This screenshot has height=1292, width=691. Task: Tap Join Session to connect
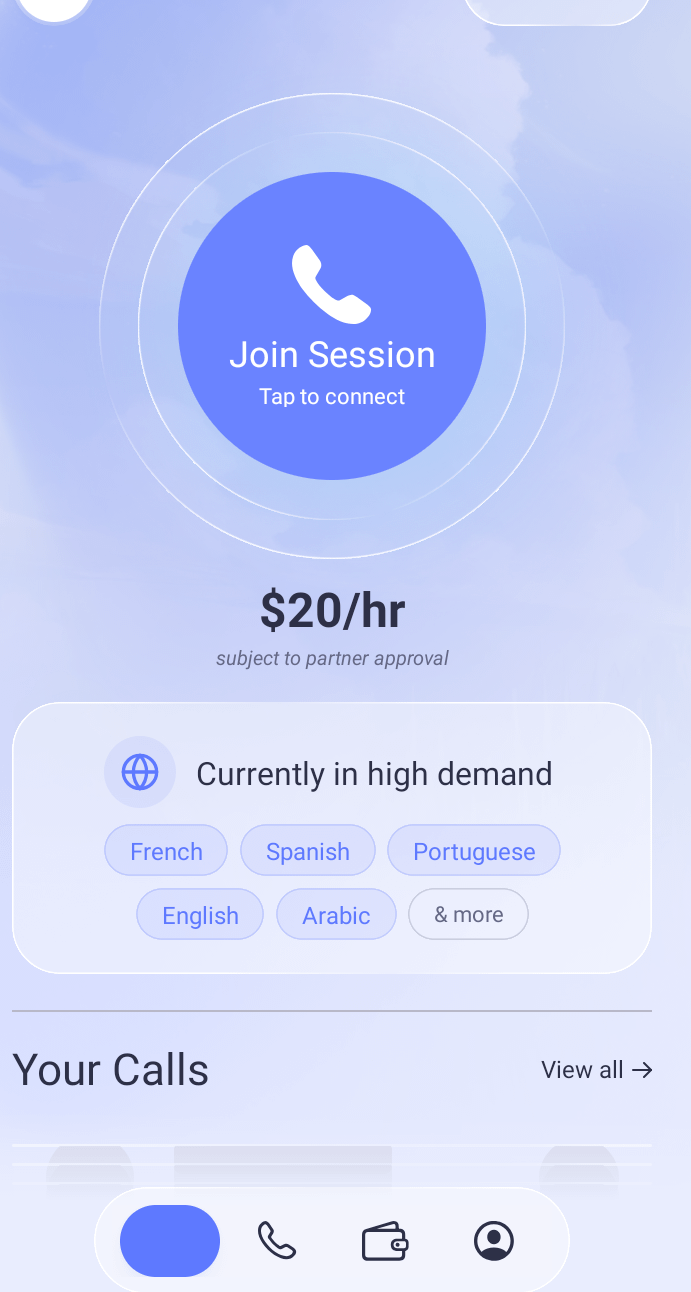332,326
